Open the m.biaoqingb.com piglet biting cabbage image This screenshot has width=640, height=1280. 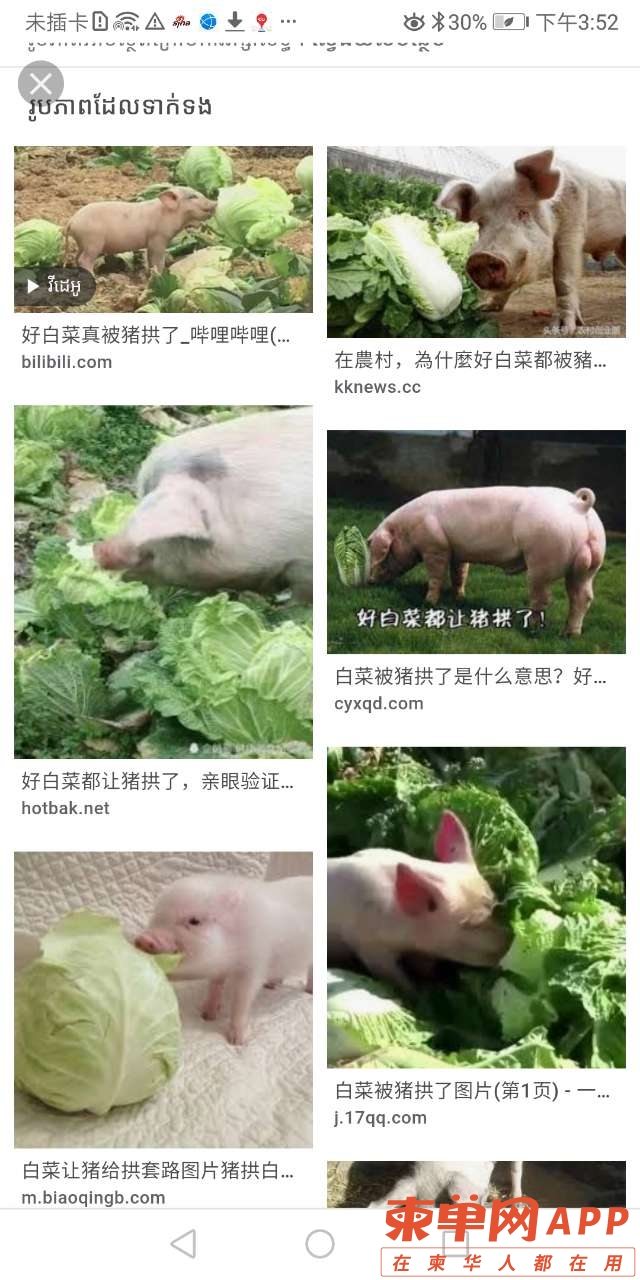click(x=163, y=999)
